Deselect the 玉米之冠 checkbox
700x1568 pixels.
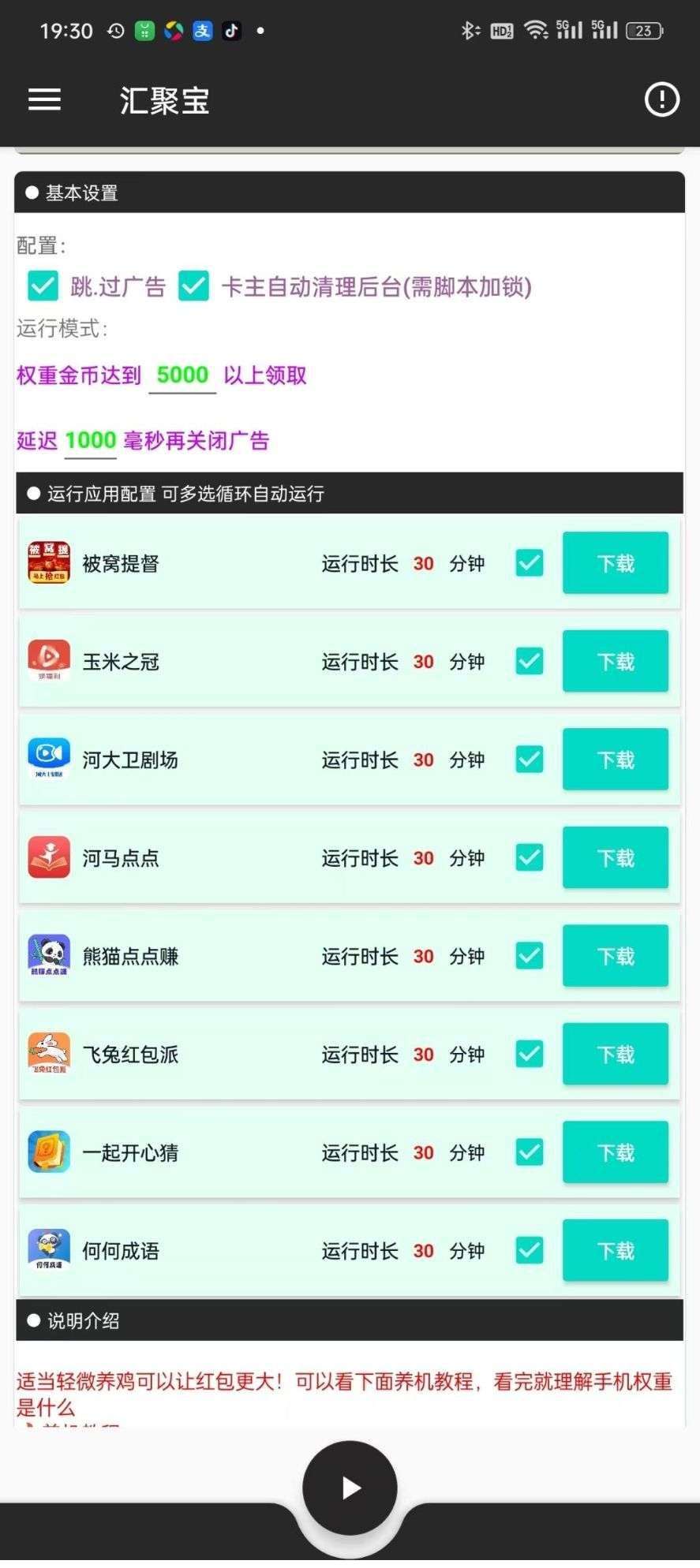(x=530, y=661)
